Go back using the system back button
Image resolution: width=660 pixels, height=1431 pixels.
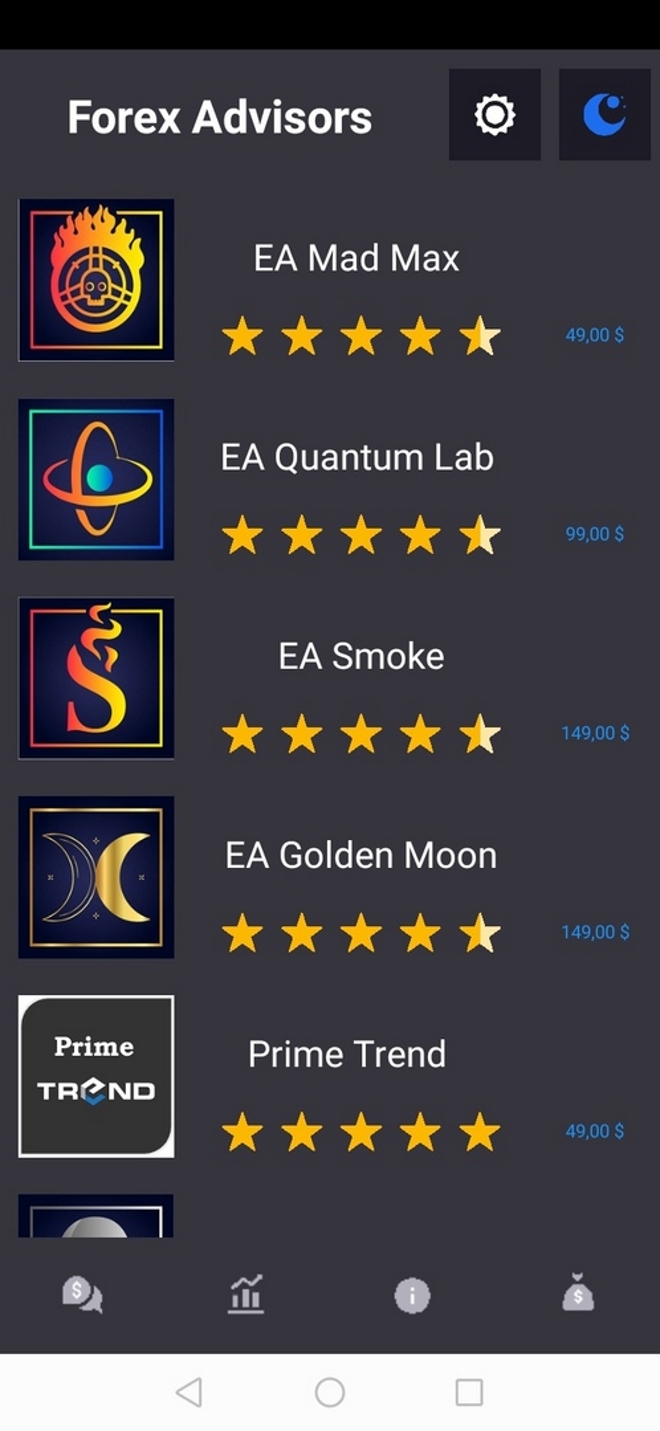(189, 1392)
